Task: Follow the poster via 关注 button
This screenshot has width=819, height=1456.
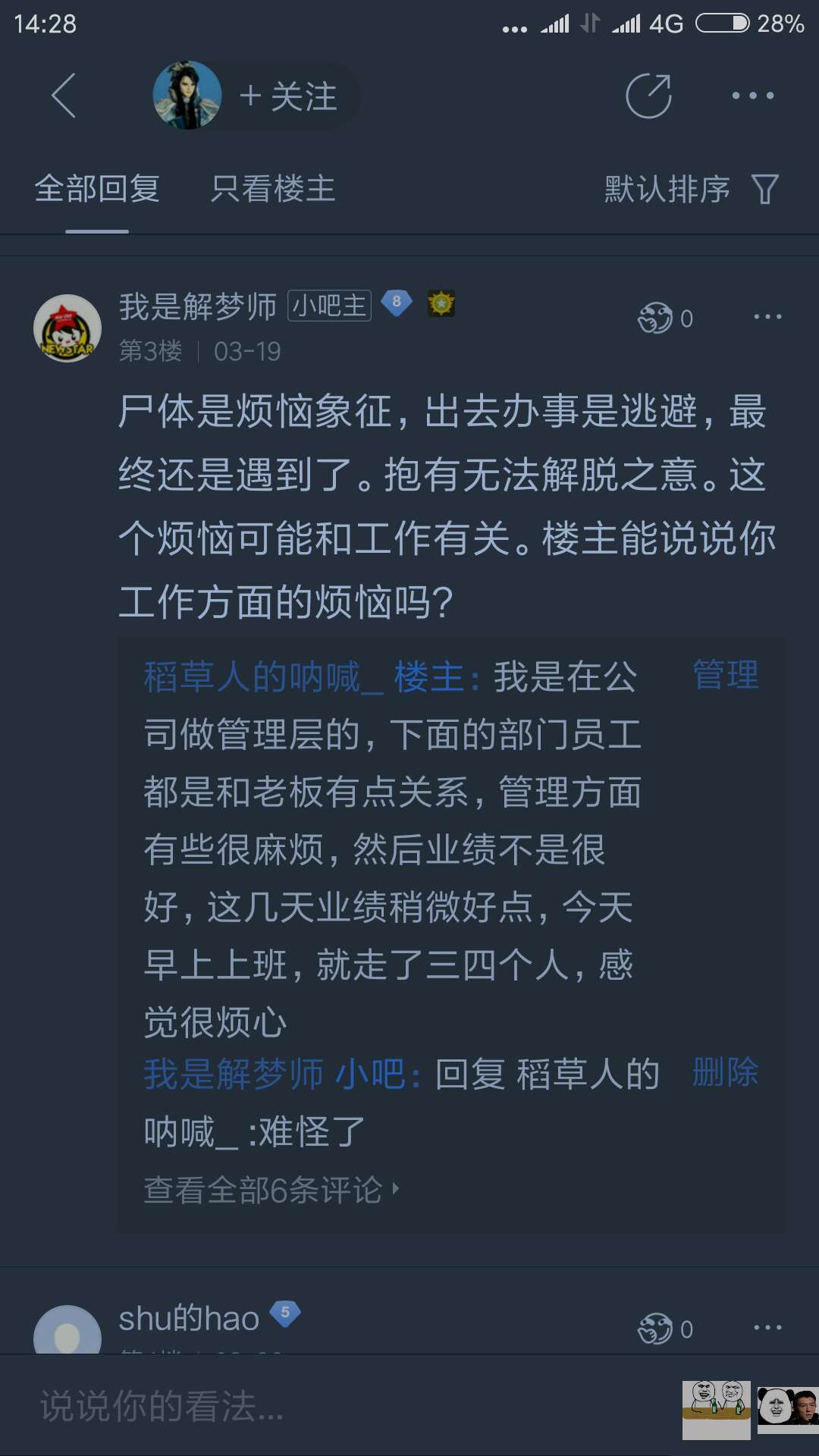Action: coord(289,97)
